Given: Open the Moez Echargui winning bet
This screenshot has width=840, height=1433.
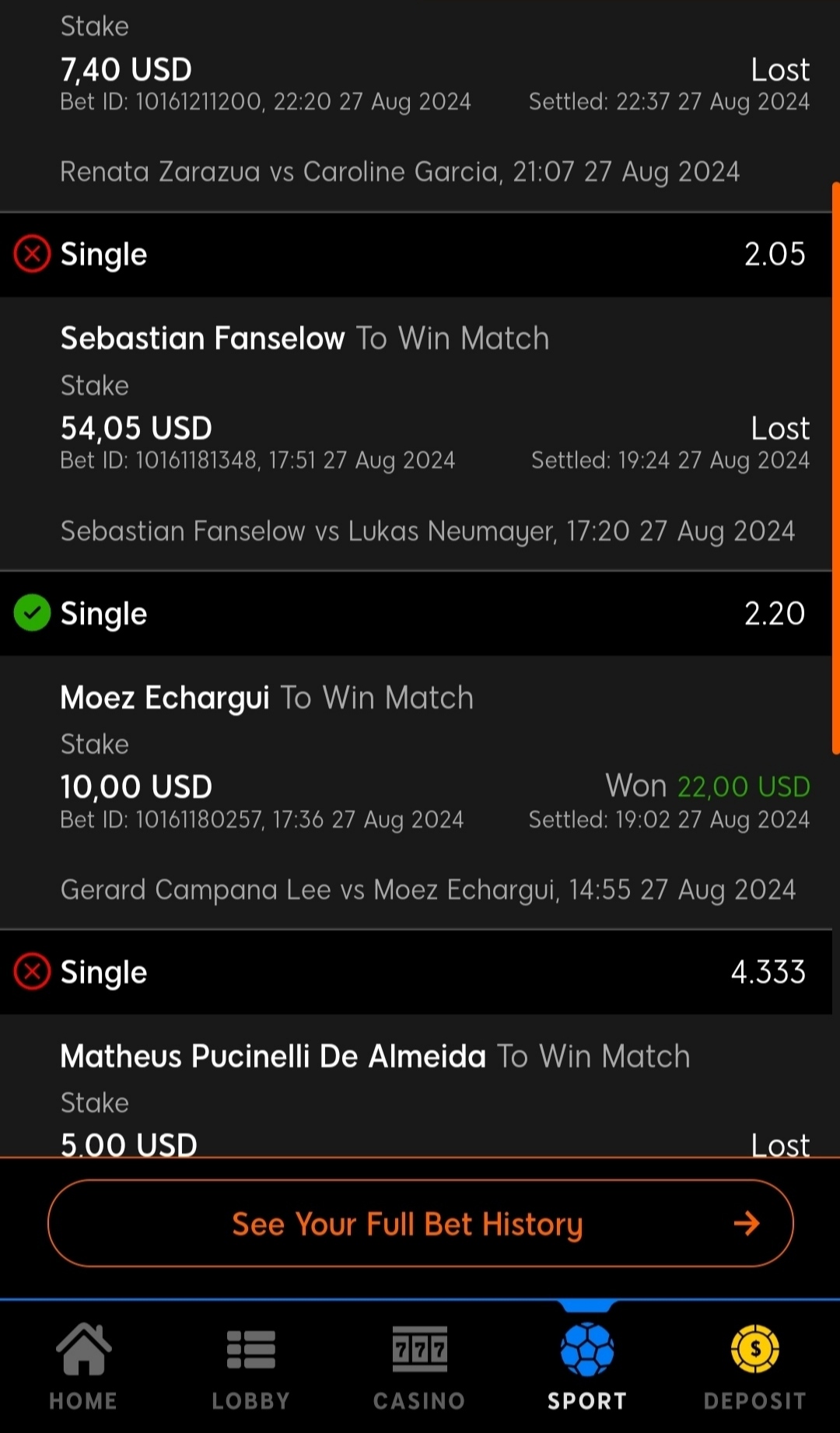Looking at the screenshot, I should (416, 793).
